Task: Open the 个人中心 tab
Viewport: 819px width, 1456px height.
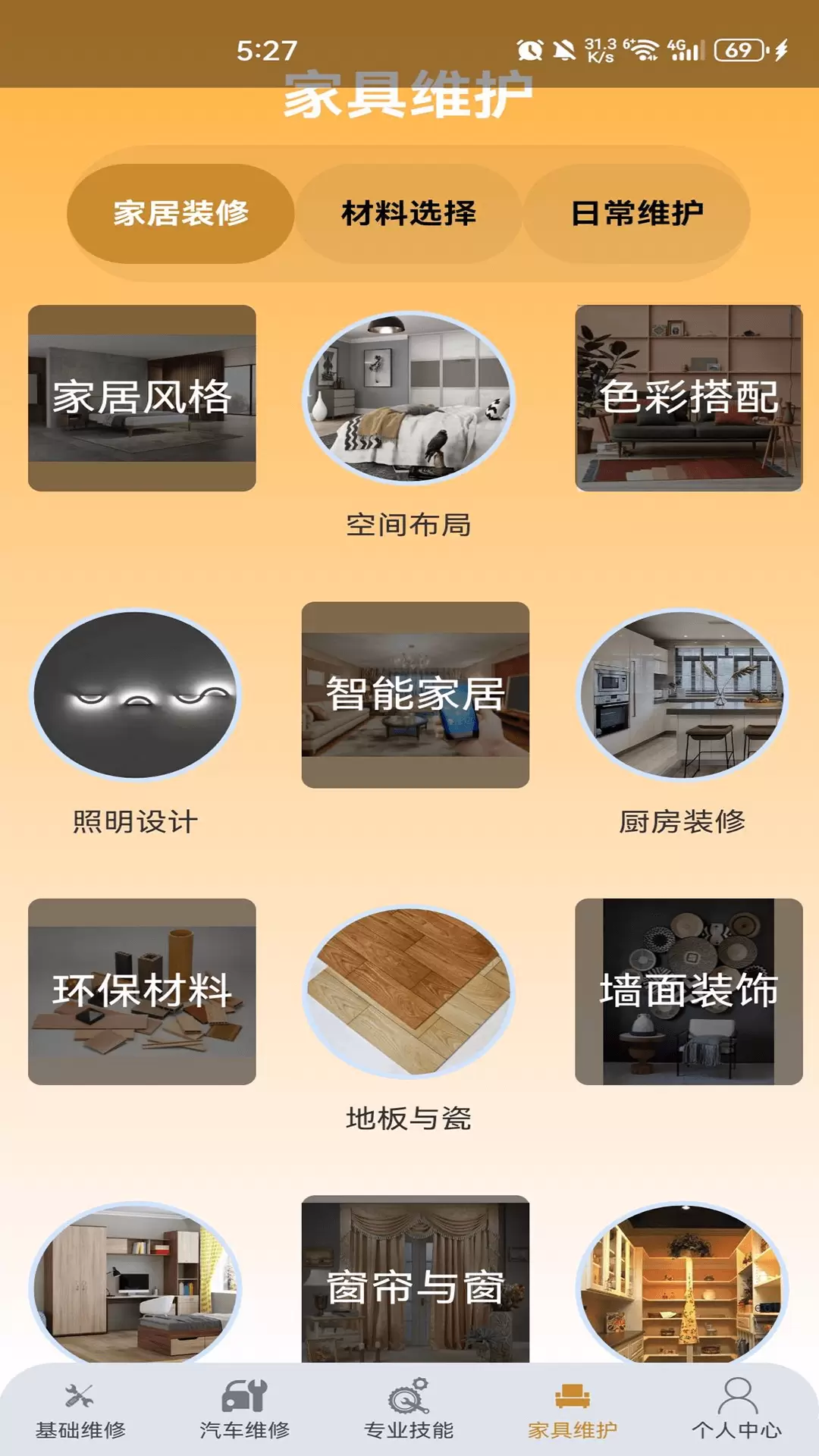Action: pyautogui.click(x=736, y=1411)
